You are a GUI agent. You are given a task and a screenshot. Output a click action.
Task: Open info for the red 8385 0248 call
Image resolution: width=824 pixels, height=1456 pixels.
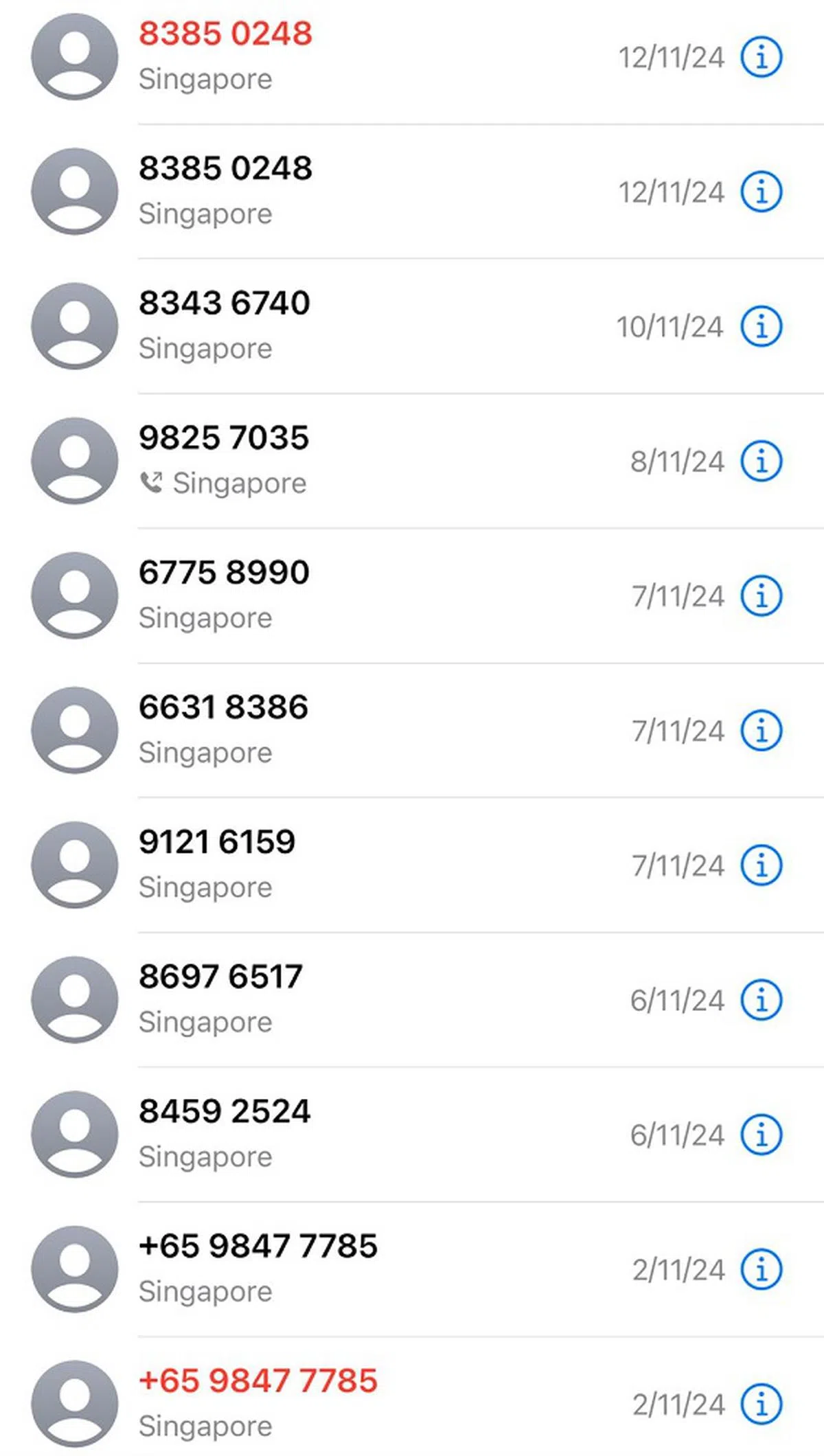(x=761, y=57)
